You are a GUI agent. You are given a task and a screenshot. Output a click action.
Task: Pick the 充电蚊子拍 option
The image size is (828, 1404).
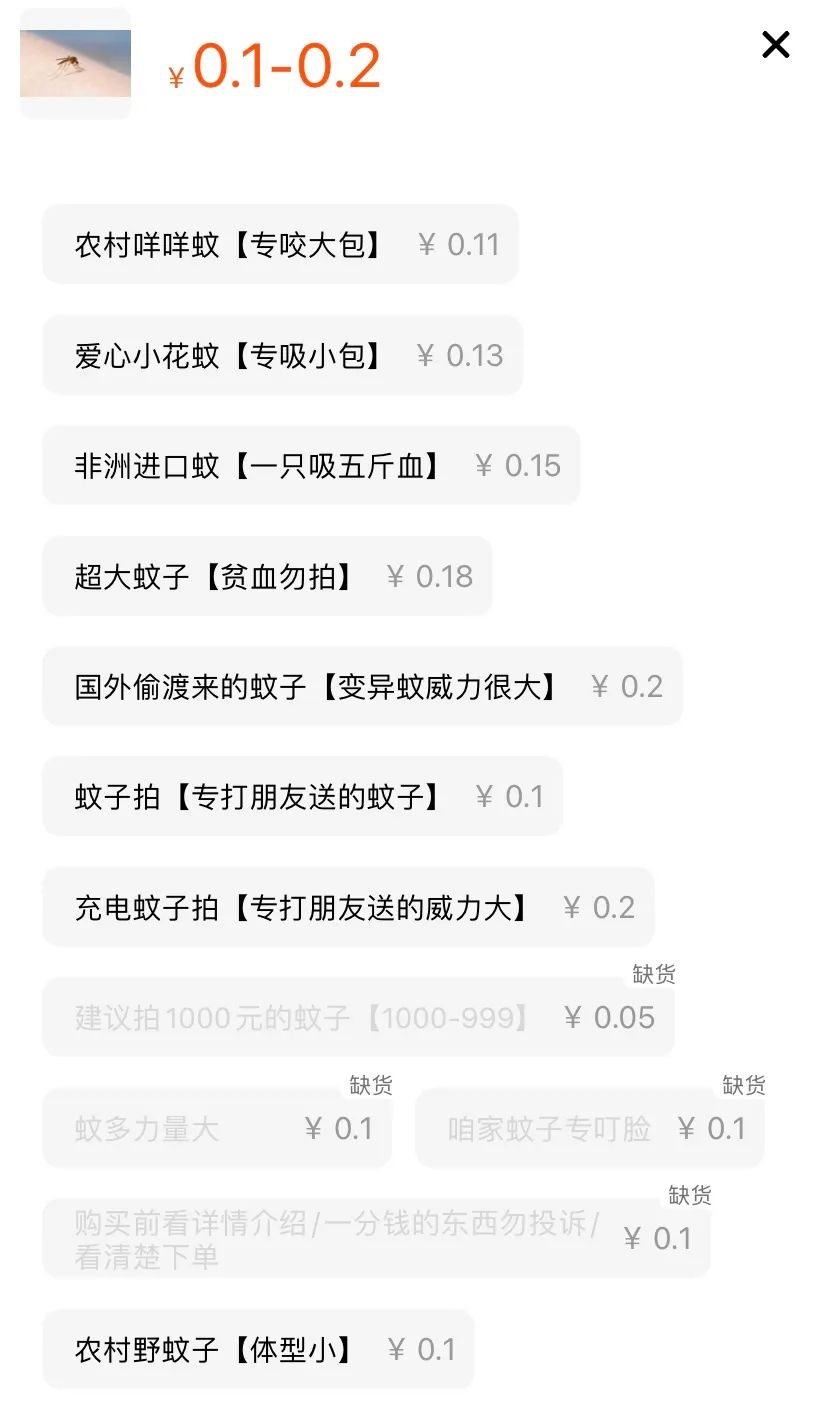(348, 907)
